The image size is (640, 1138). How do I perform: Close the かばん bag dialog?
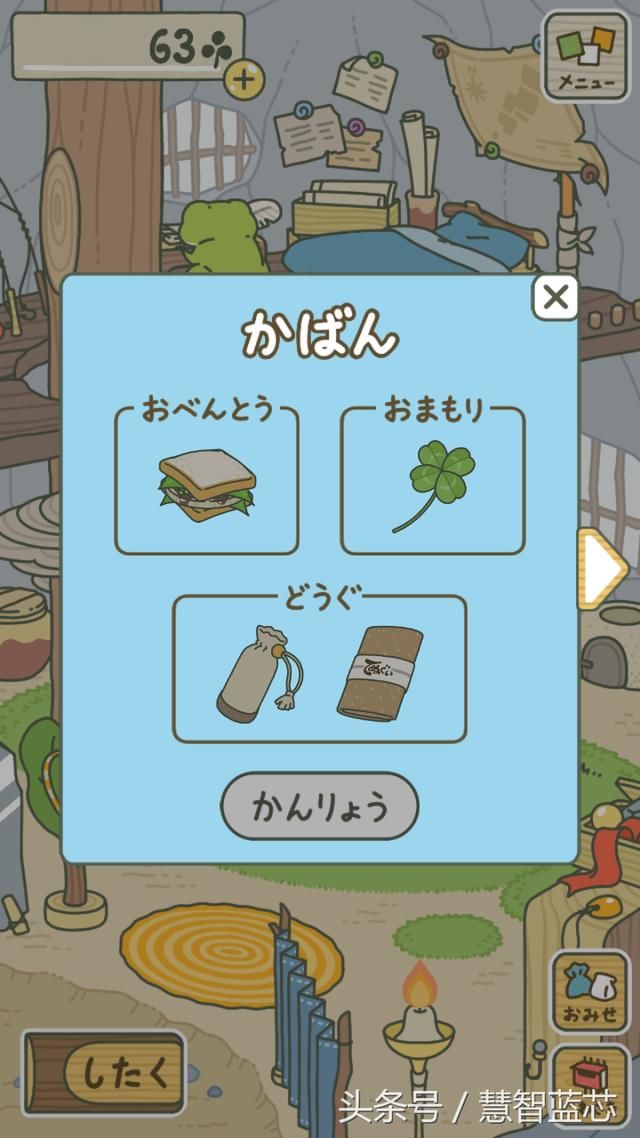pos(555,297)
